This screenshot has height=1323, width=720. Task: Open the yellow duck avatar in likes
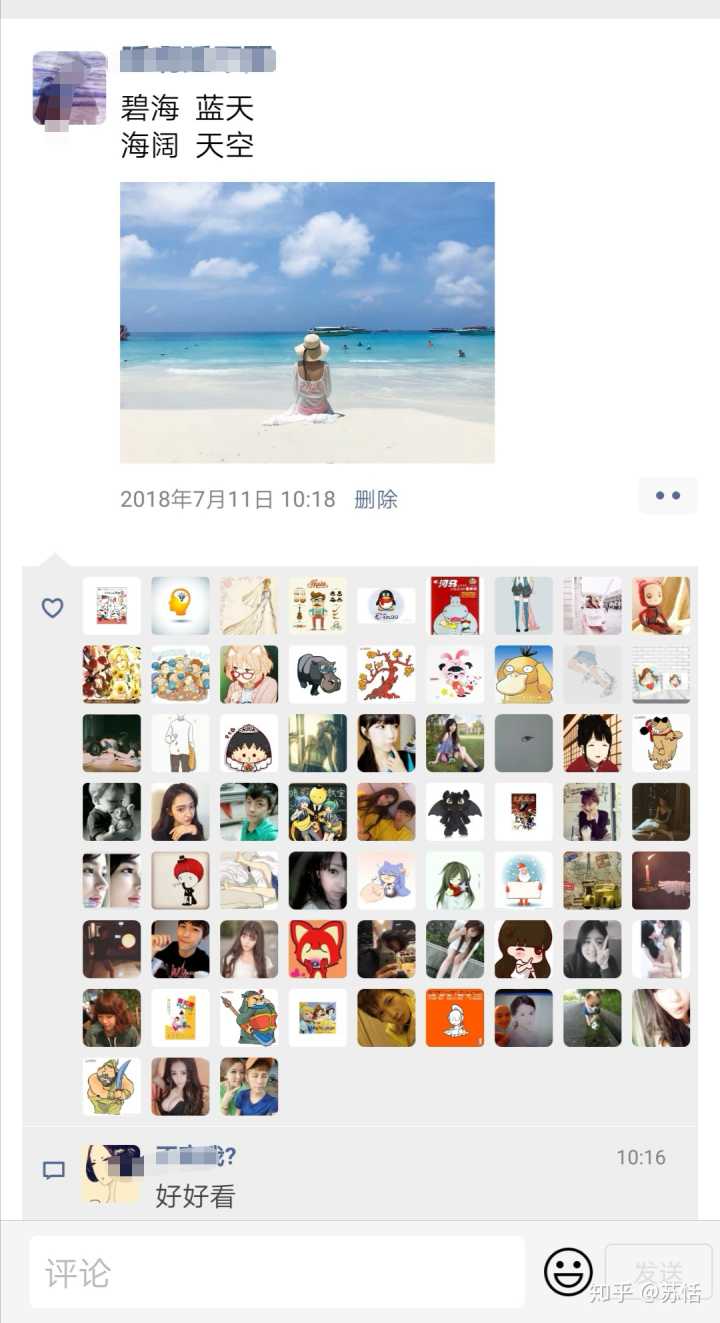(523, 674)
